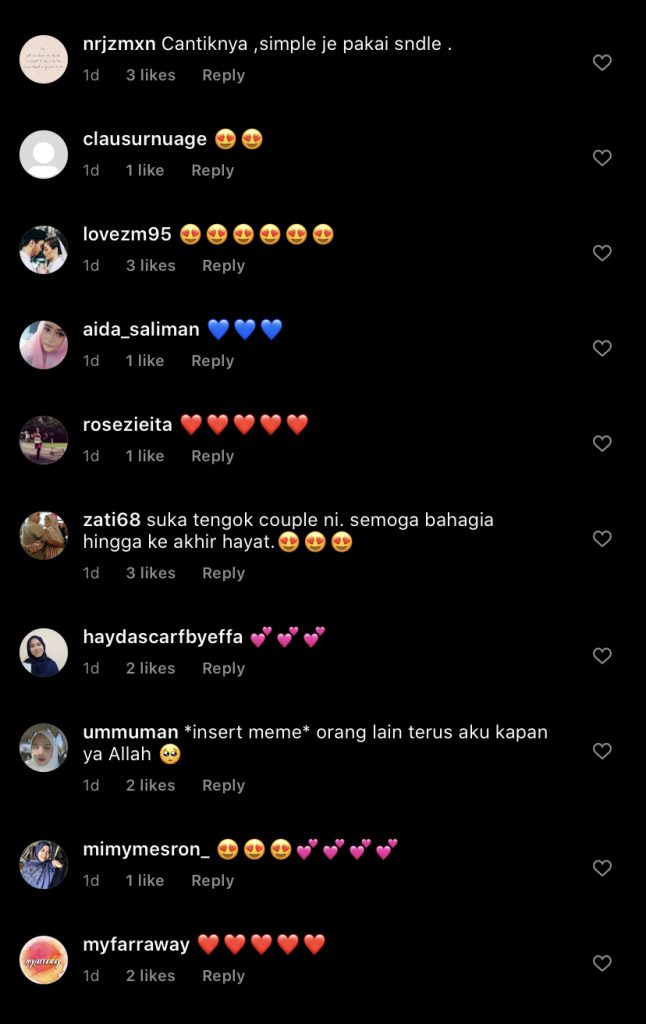View who liked nrjzmxn's comment
This screenshot has width=646, height=1024.
tap(150, 75)
